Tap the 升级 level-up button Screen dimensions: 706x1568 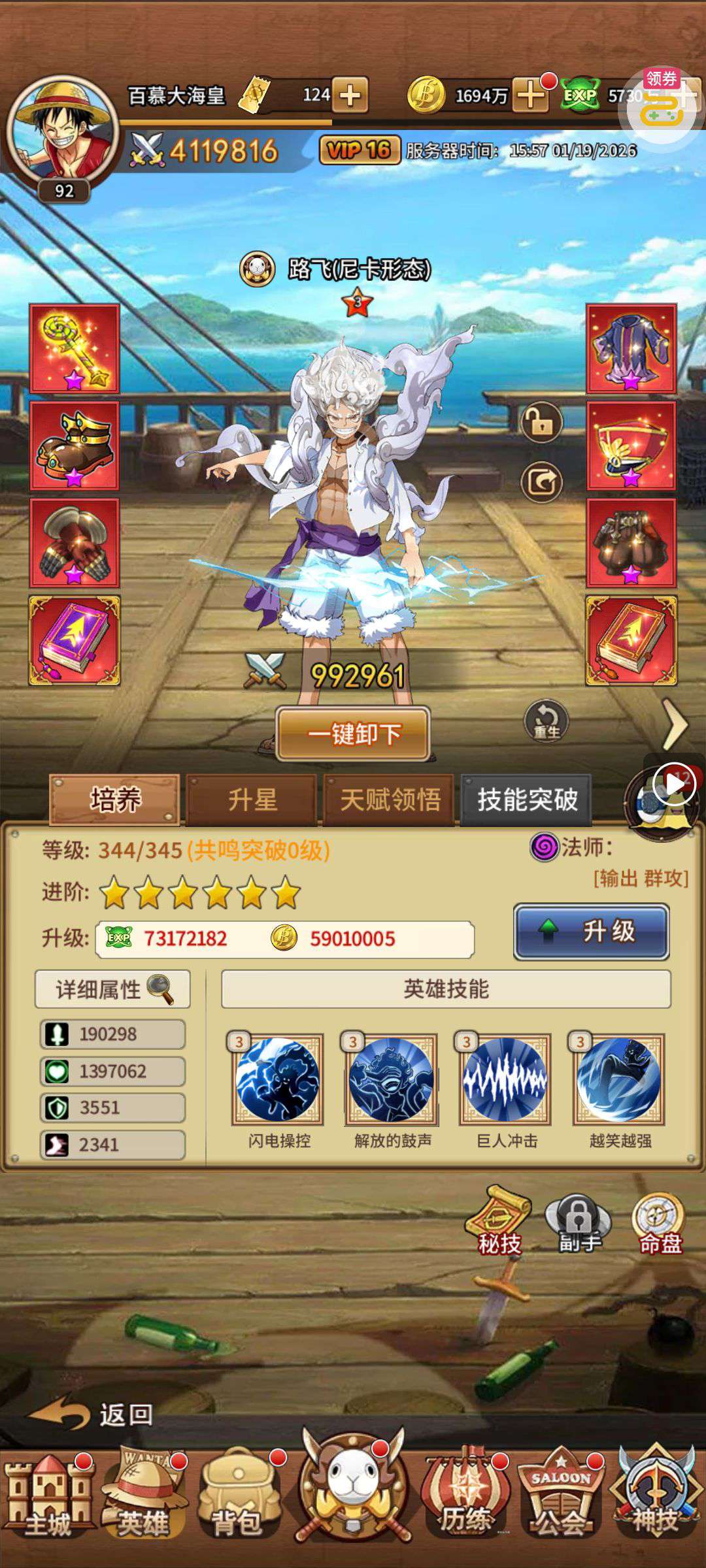point(592,932)
